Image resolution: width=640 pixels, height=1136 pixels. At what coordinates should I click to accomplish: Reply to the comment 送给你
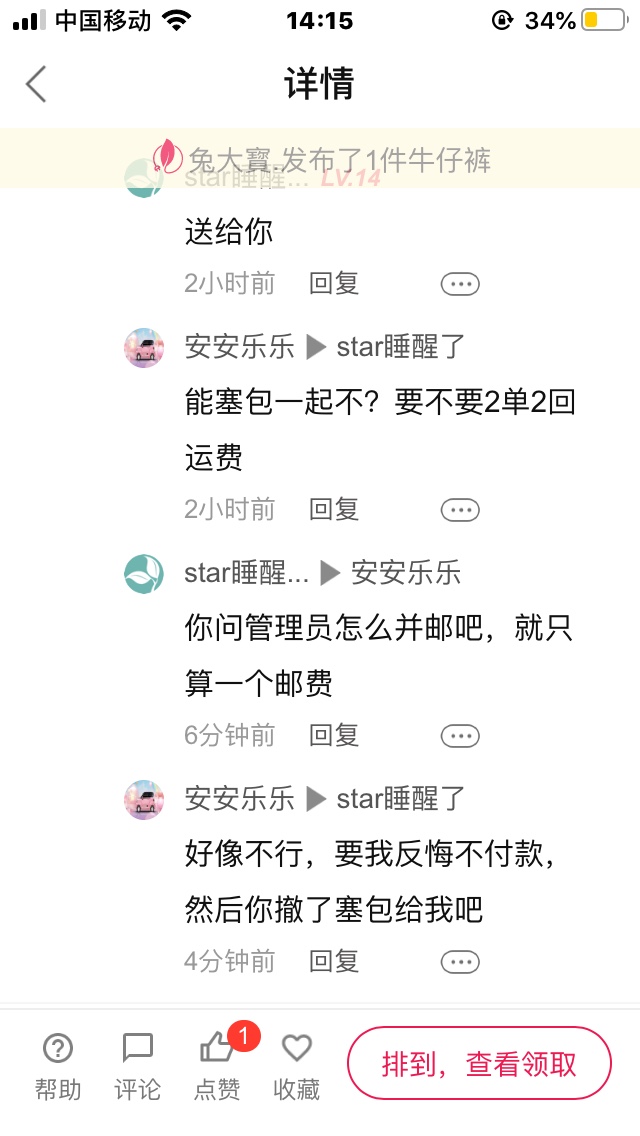pyautogui.click(x=334, y=284)
